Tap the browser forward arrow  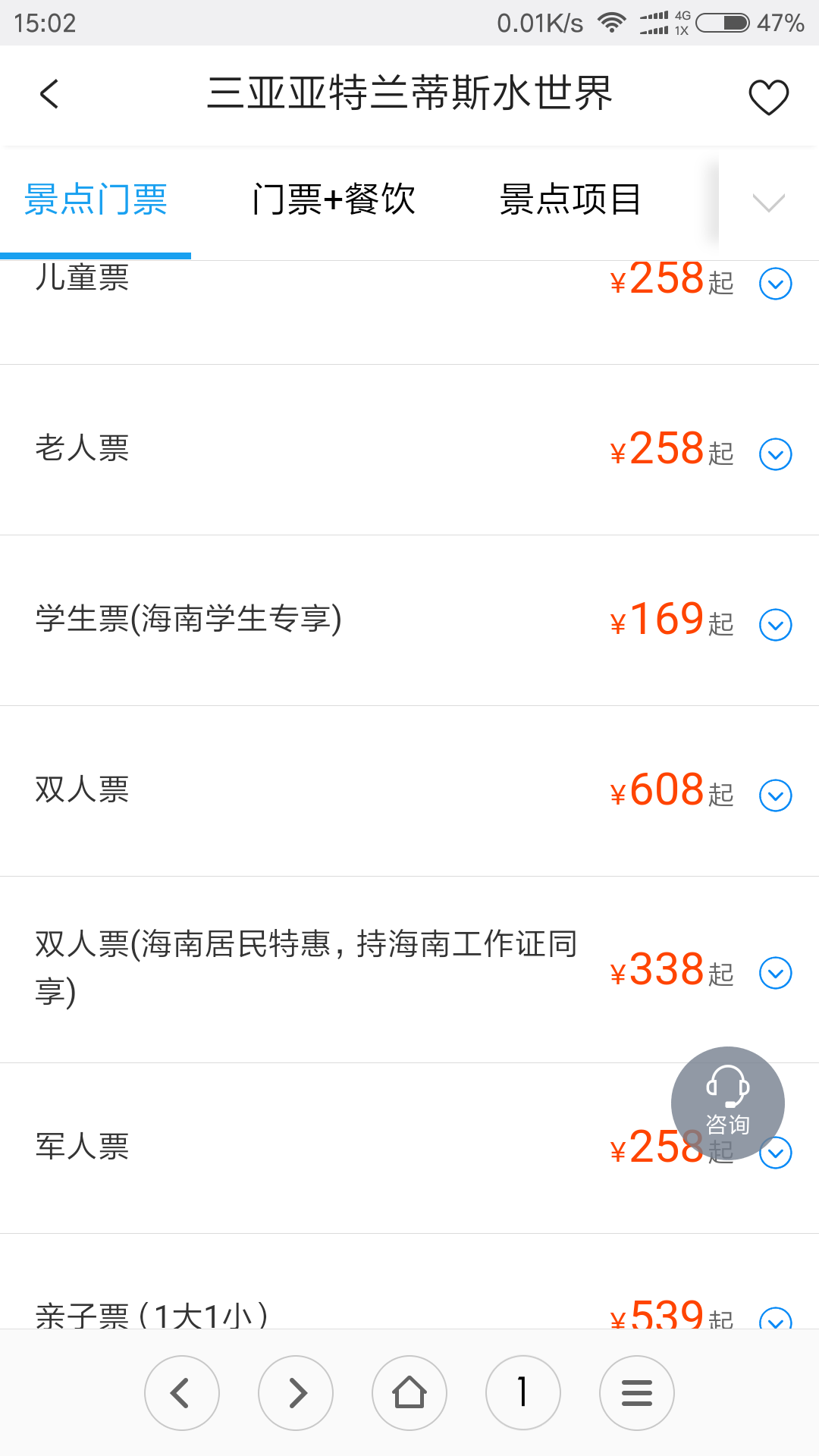(296, 1393)
